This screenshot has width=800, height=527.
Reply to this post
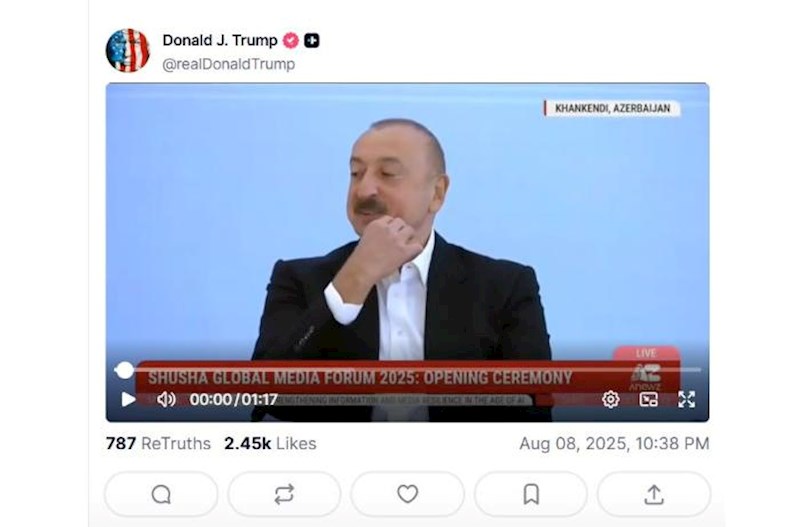[161, 494]
